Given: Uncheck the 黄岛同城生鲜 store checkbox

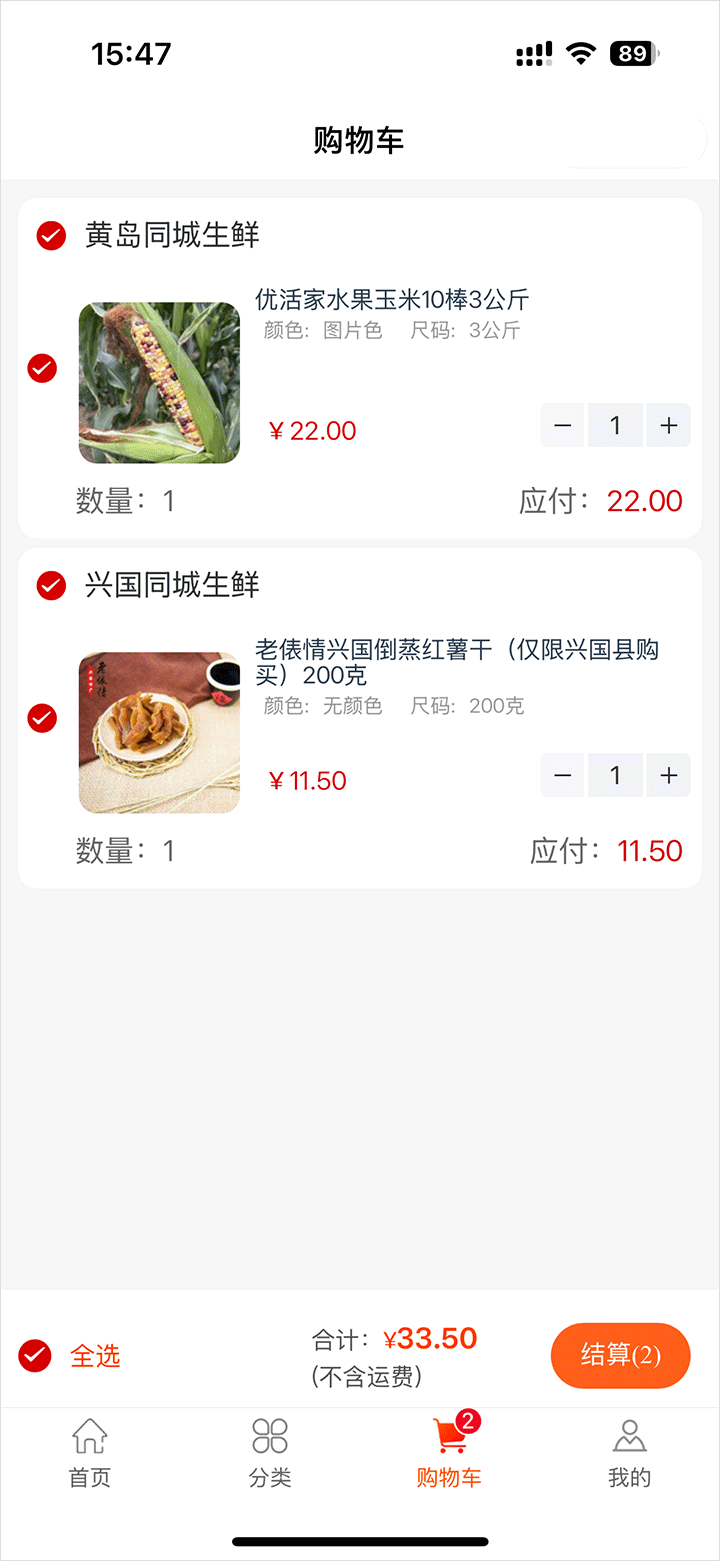Looking at the screenshot, I should (x=51, y=236).
